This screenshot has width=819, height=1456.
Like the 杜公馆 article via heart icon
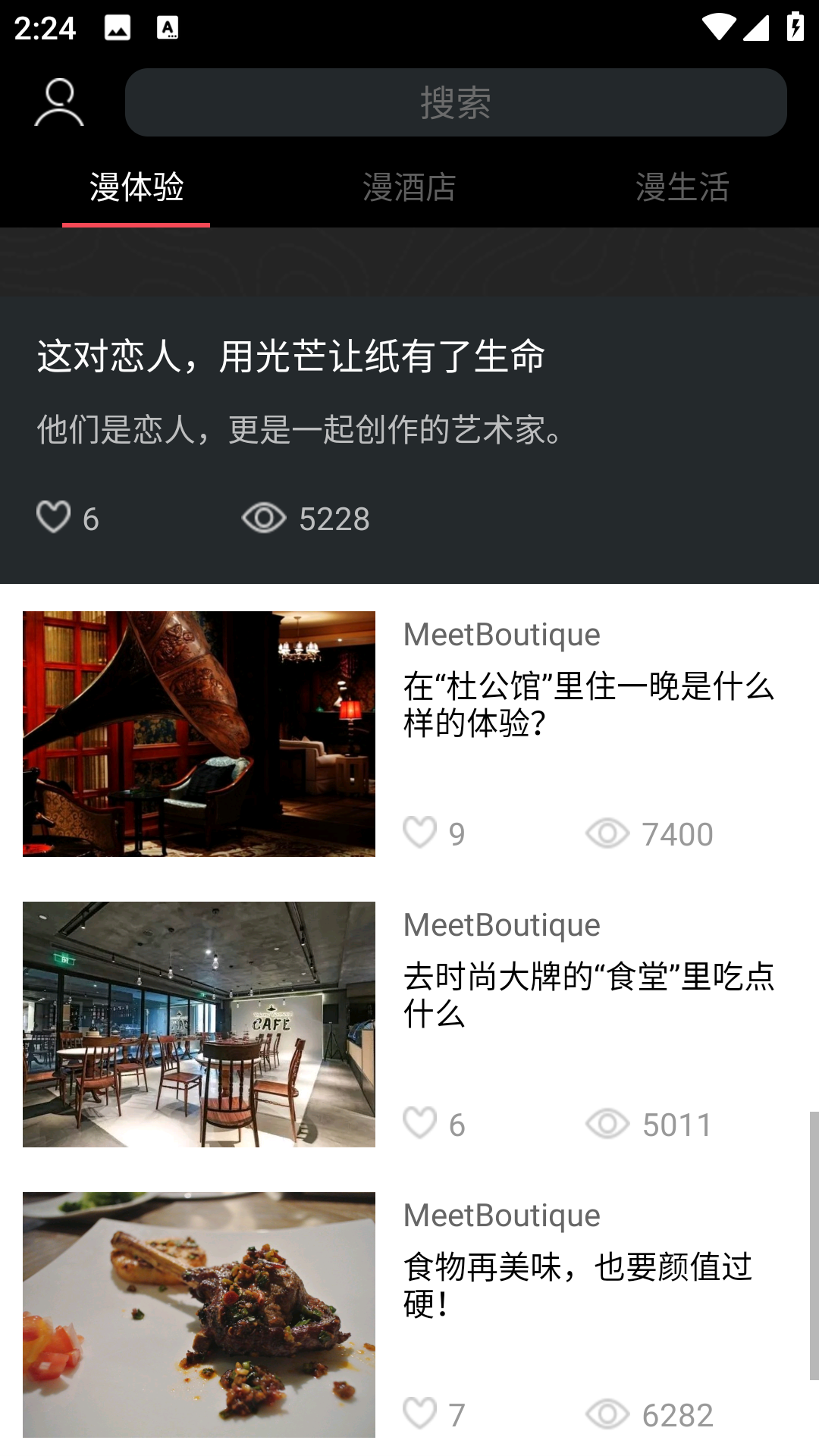click(420, 832)
